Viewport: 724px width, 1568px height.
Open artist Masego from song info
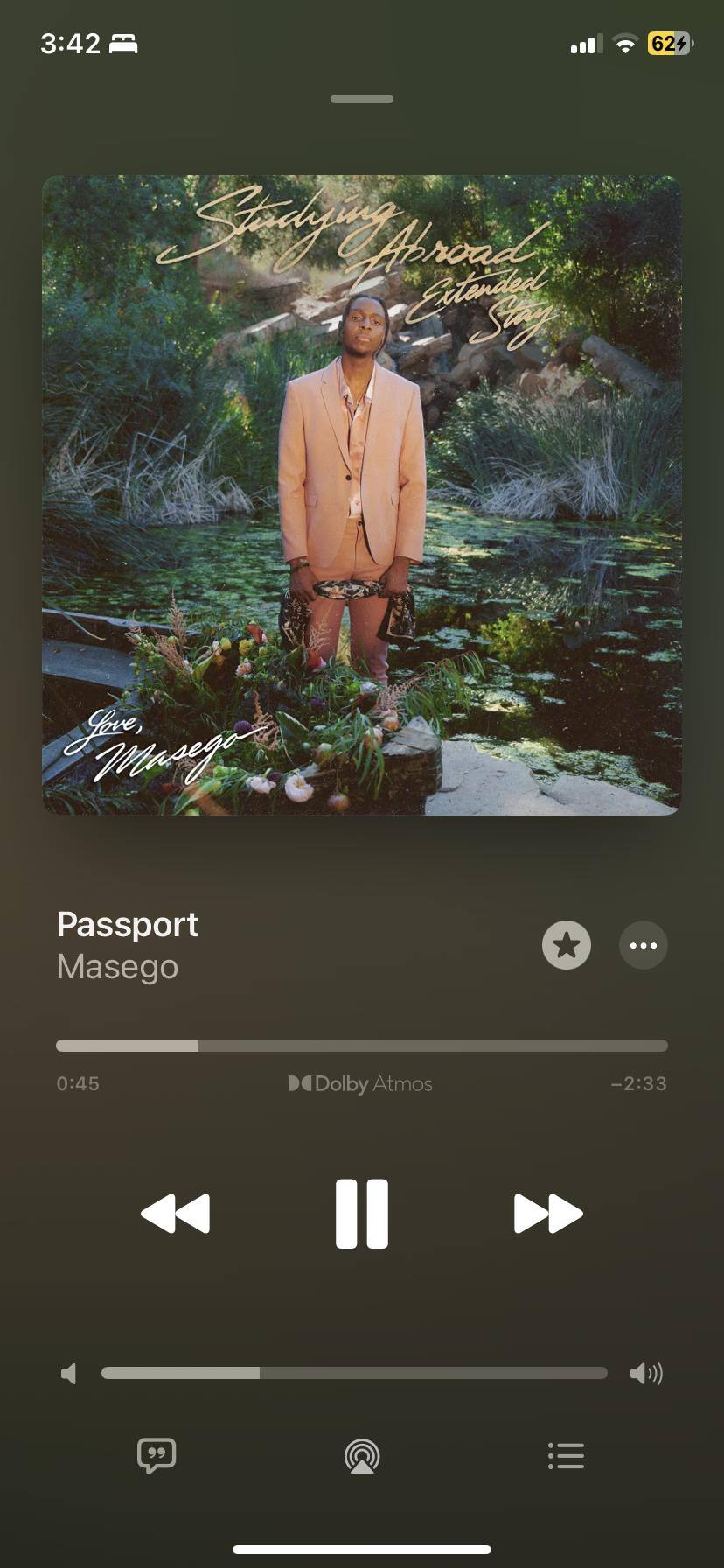118,967
